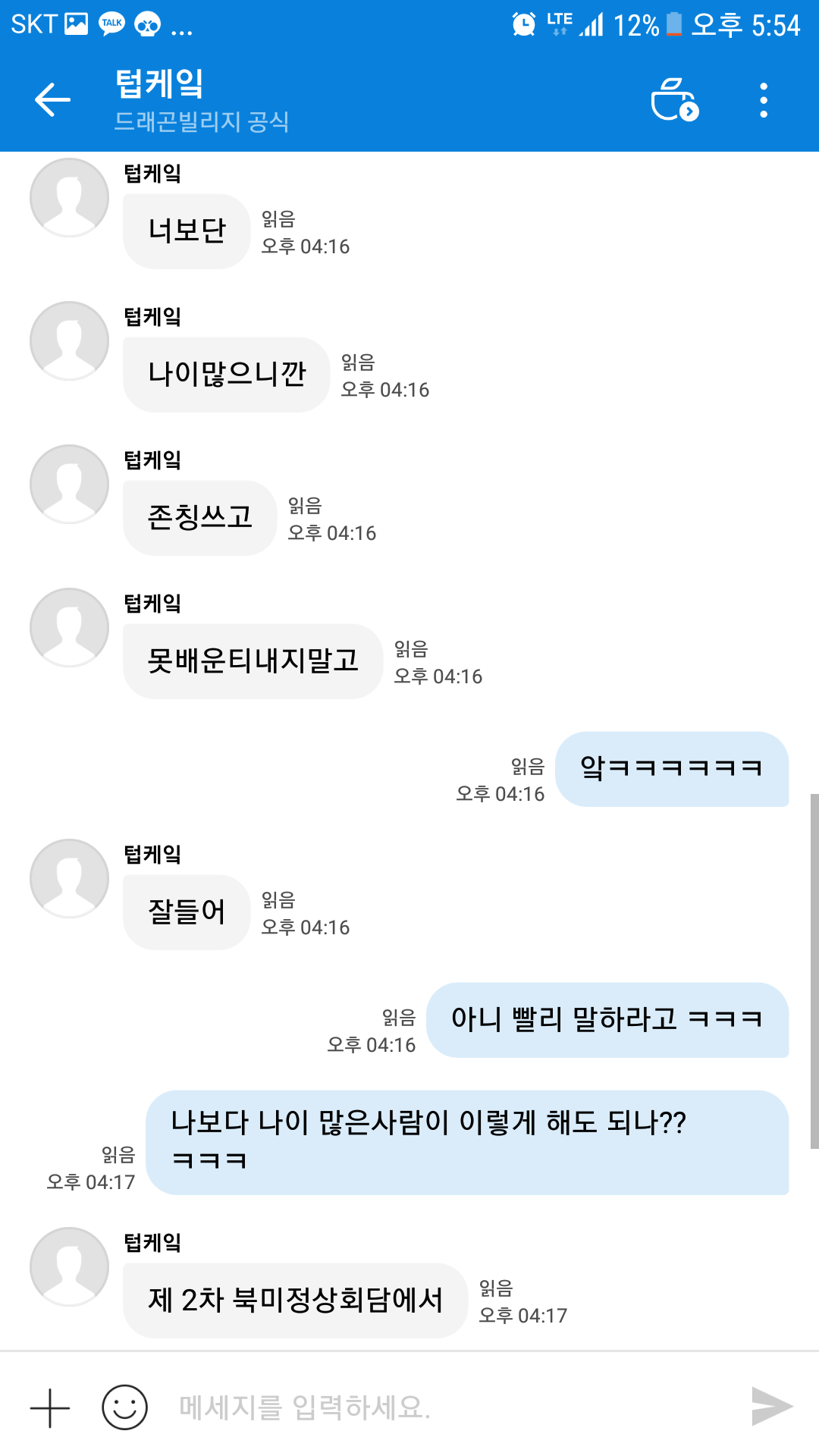Open the attachment plus menu
819x1456 pixels.
click(50, 1407)
